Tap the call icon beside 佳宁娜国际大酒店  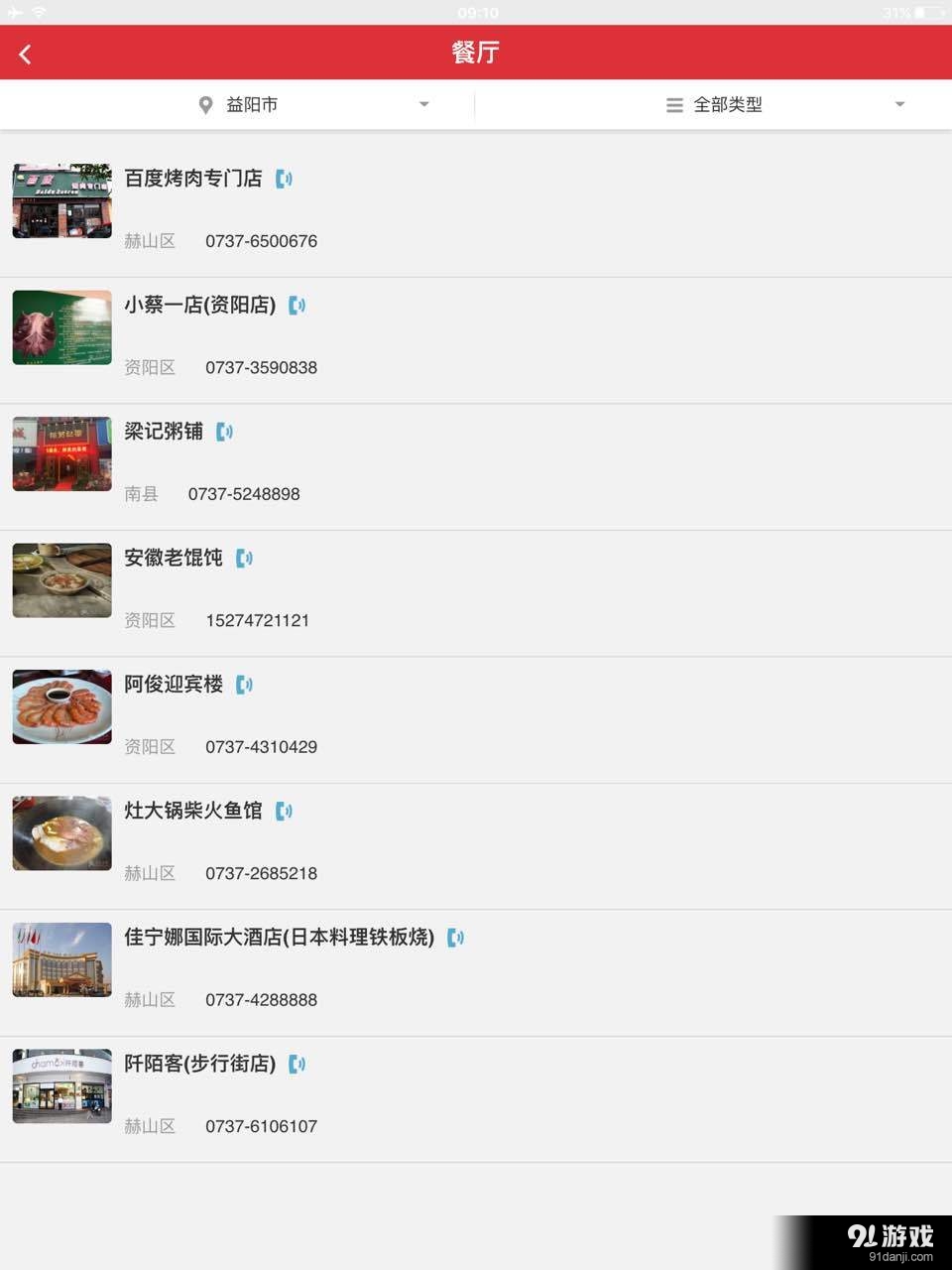point(455,938)
